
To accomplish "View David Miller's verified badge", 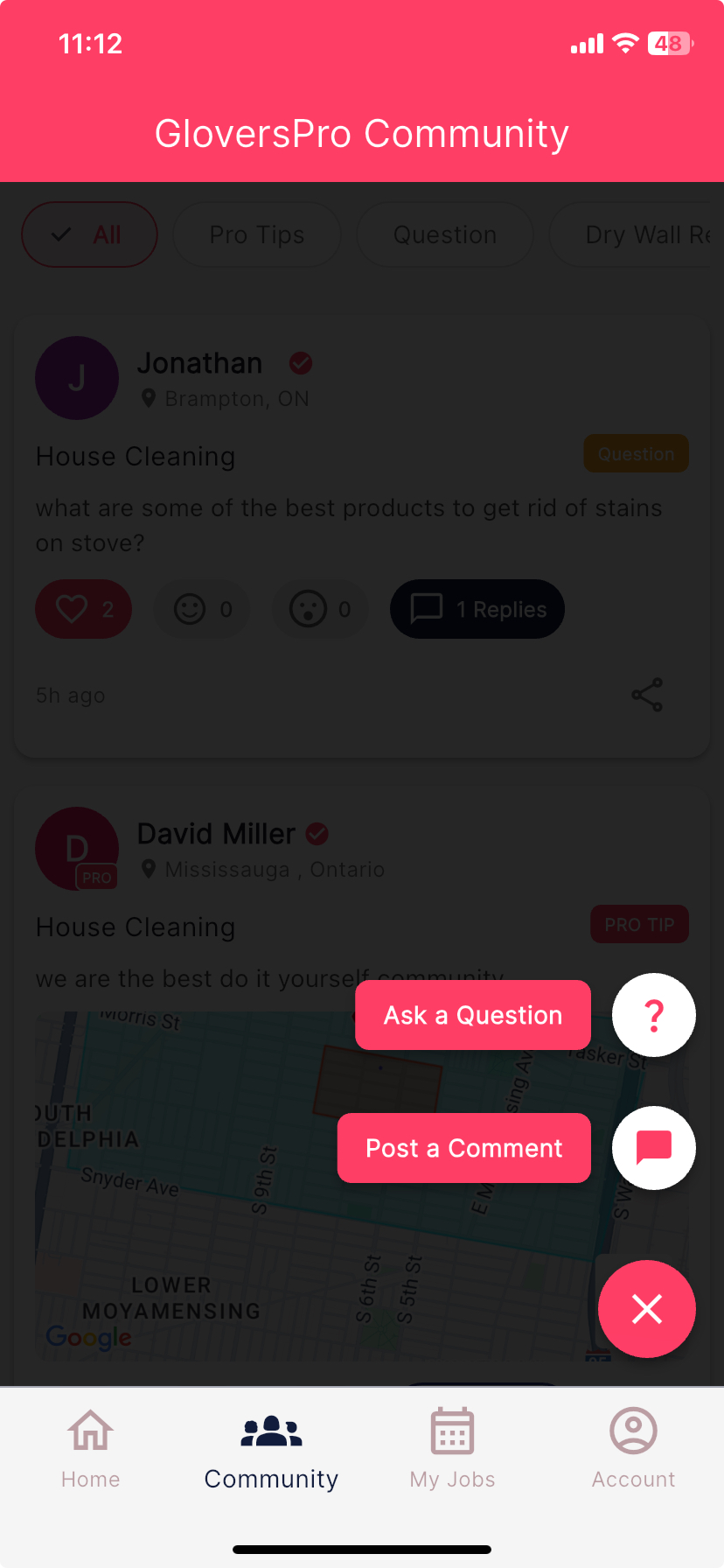I will pos(317,833).
